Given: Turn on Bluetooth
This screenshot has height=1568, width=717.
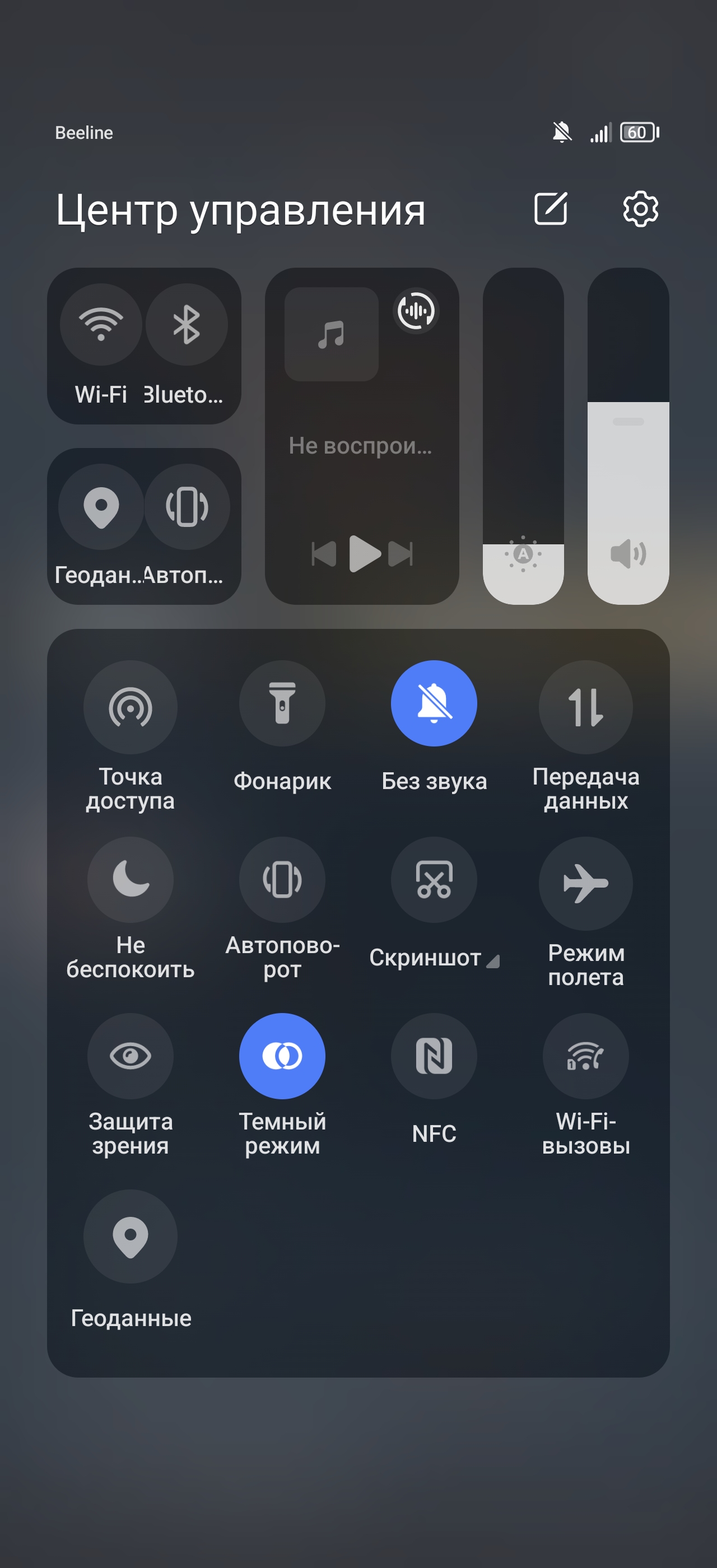Looking at the screenshot, I should (186, 324).
